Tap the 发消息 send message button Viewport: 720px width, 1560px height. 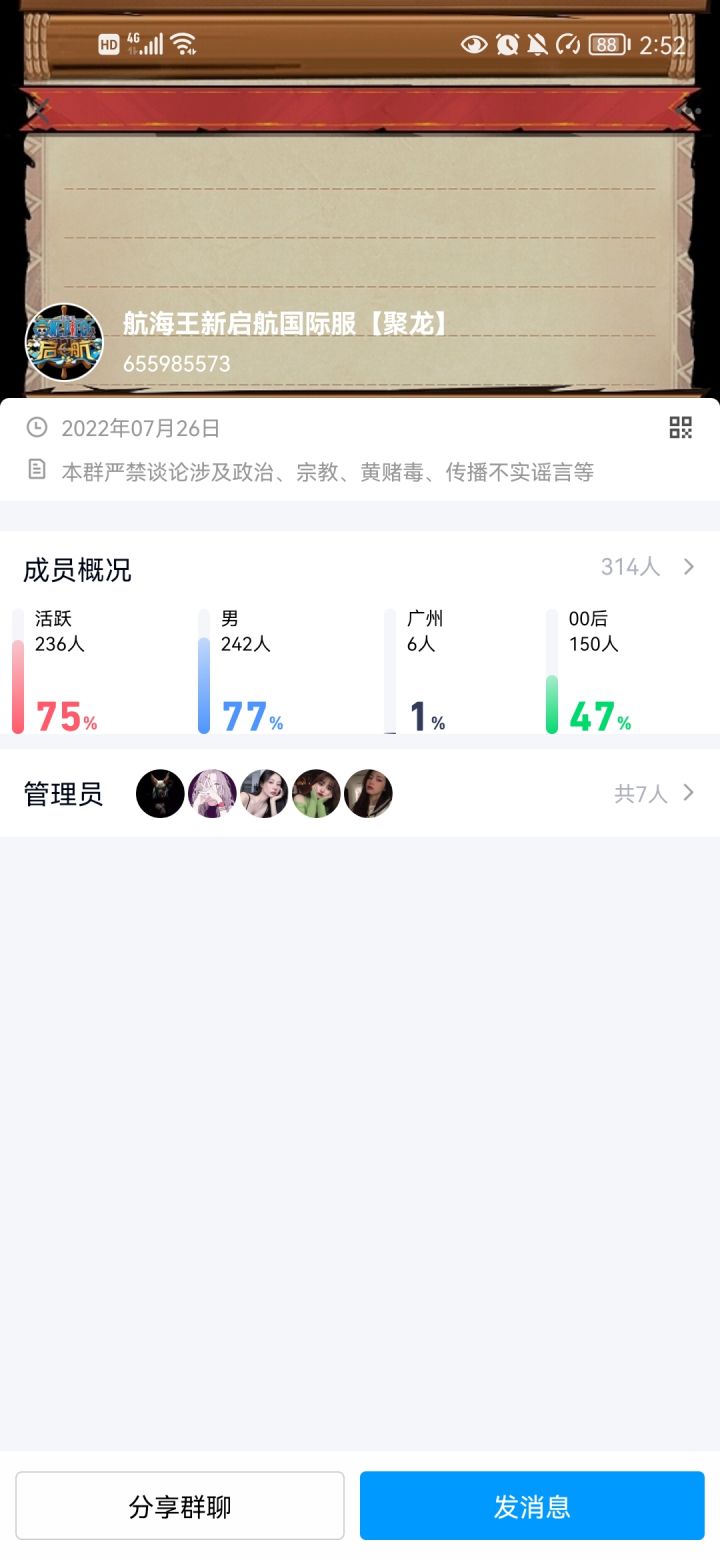532,1505
